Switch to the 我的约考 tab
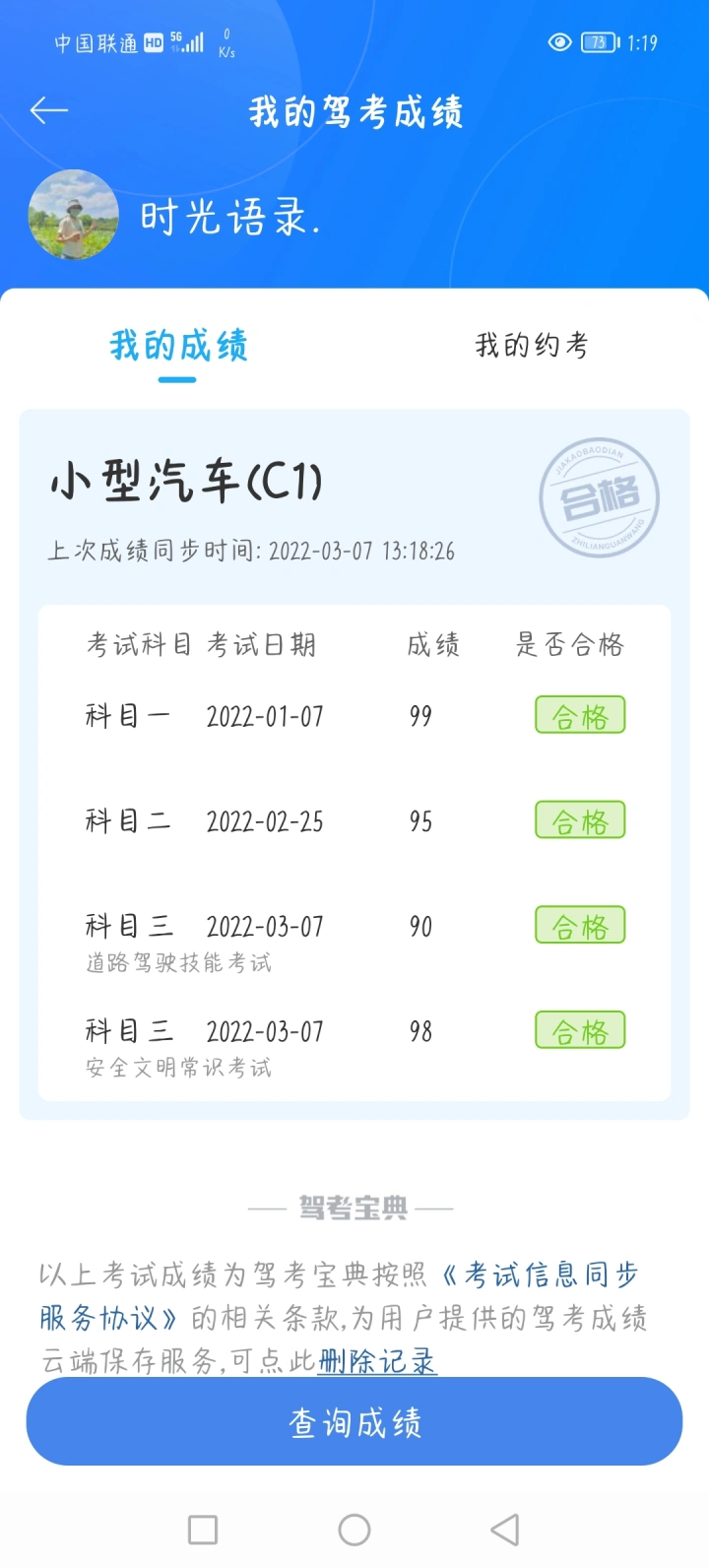 click(x=532, y=345)
